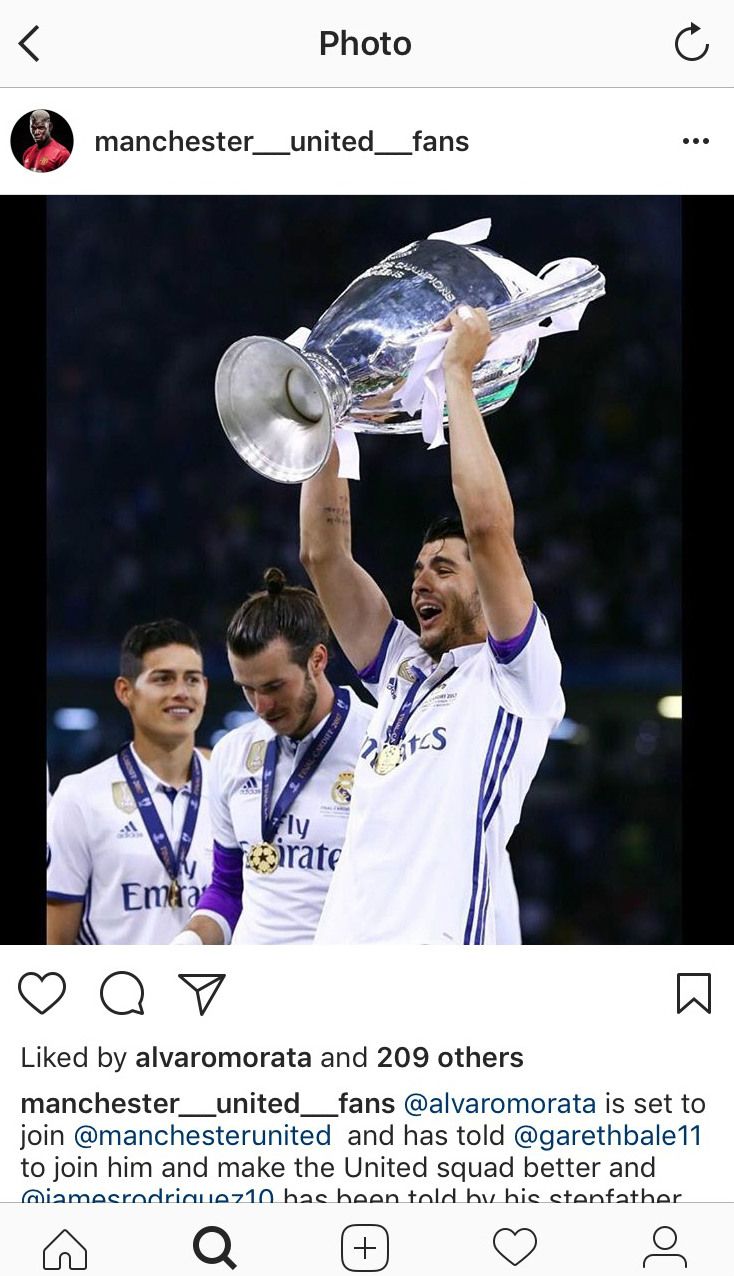See the 209 others who liked
The image size is (734, 1276).
(x=454, y=1057)
